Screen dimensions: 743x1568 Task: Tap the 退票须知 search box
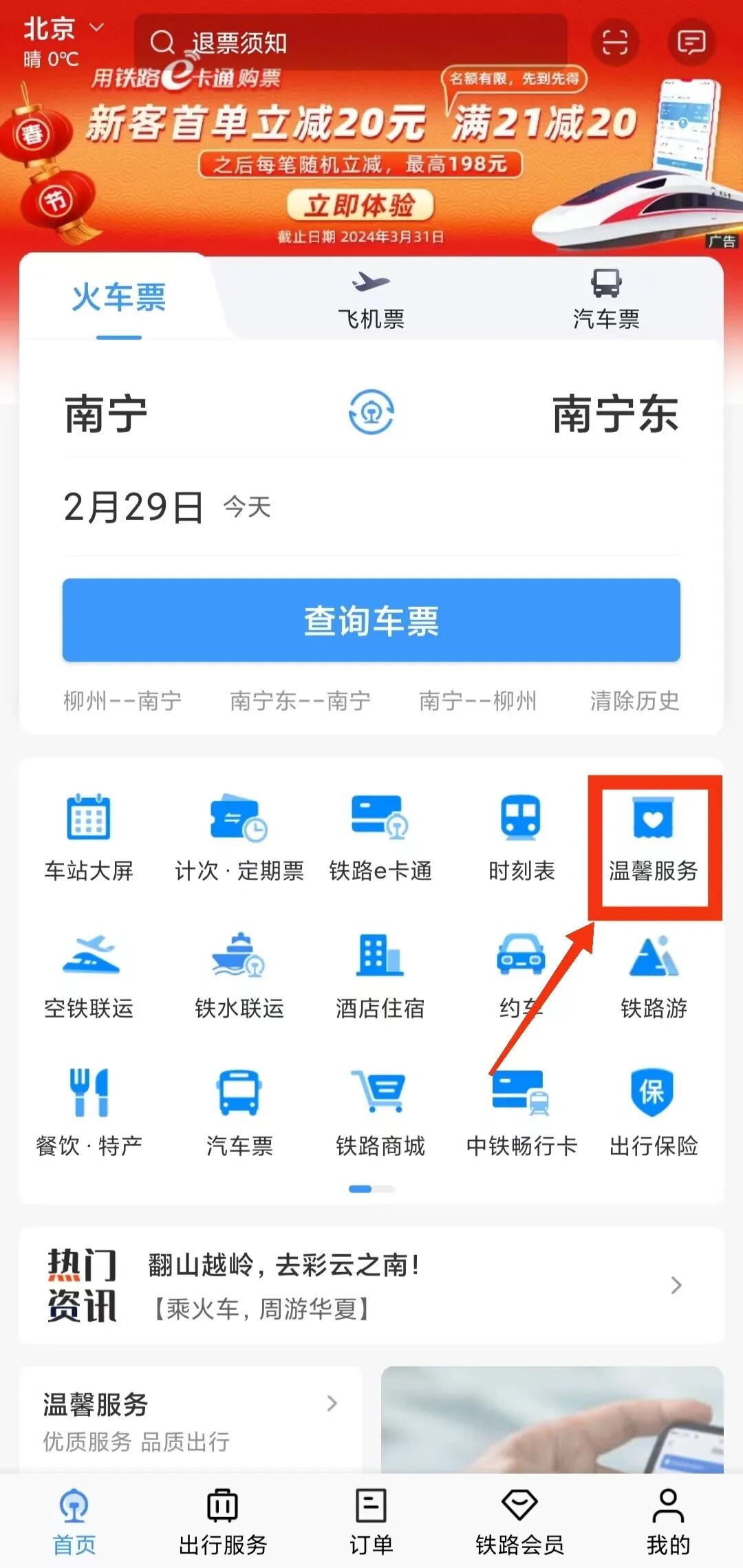(x=351, y=43)
